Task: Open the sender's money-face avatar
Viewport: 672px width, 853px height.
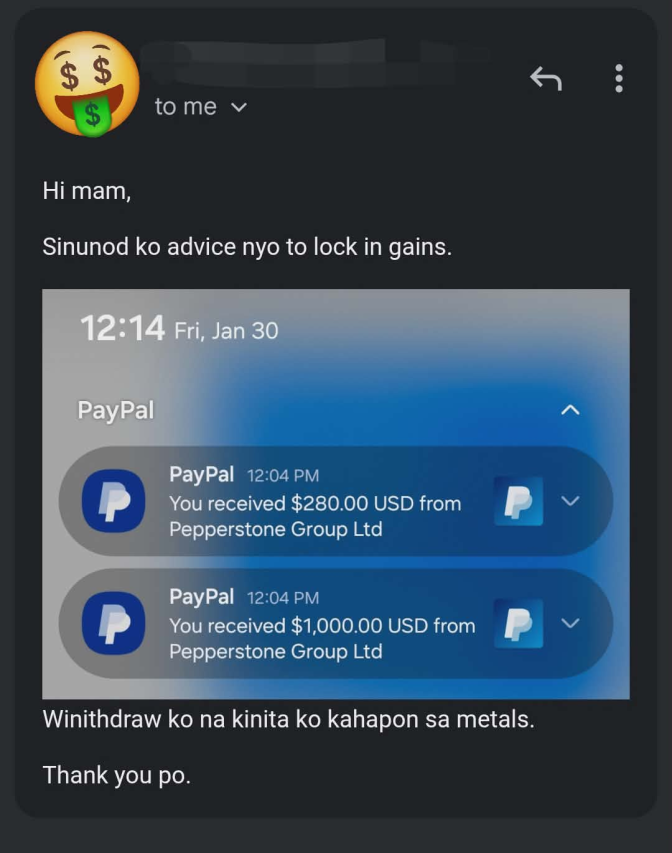Action: (x=88, y=84)
